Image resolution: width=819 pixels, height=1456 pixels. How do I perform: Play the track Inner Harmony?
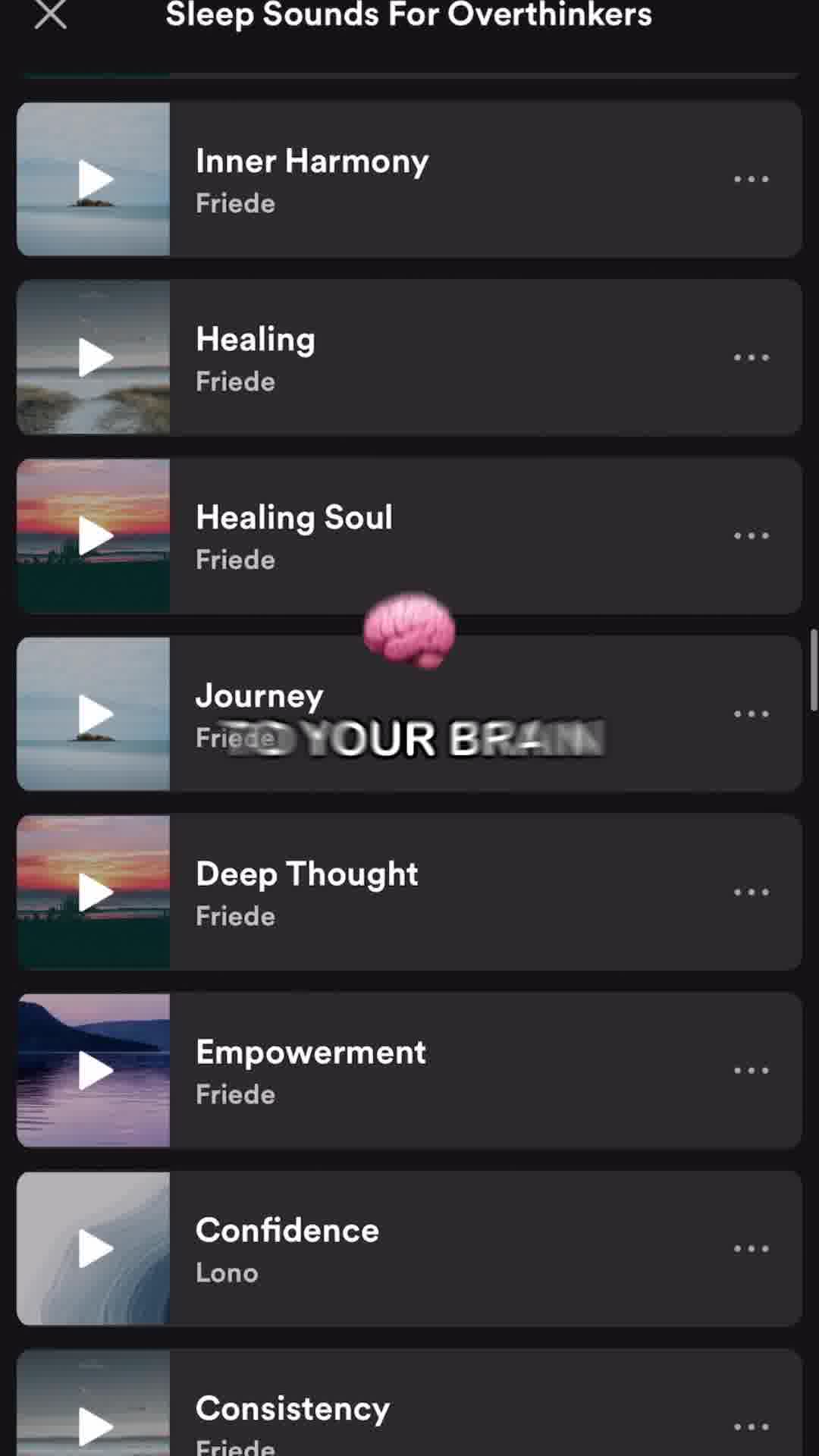[x=94, y=180]
